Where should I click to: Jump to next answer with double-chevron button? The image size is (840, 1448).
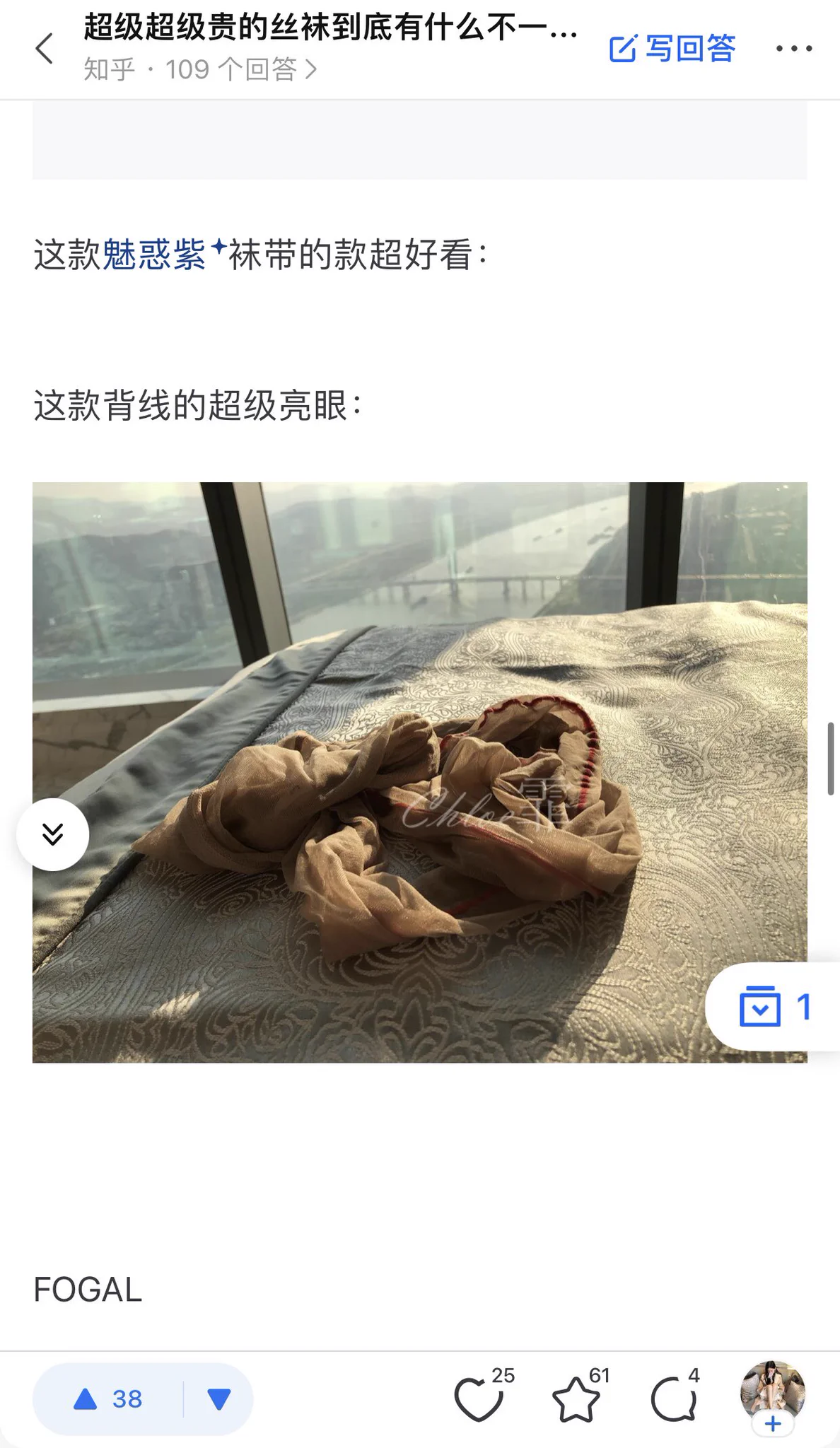click(53, 834)
